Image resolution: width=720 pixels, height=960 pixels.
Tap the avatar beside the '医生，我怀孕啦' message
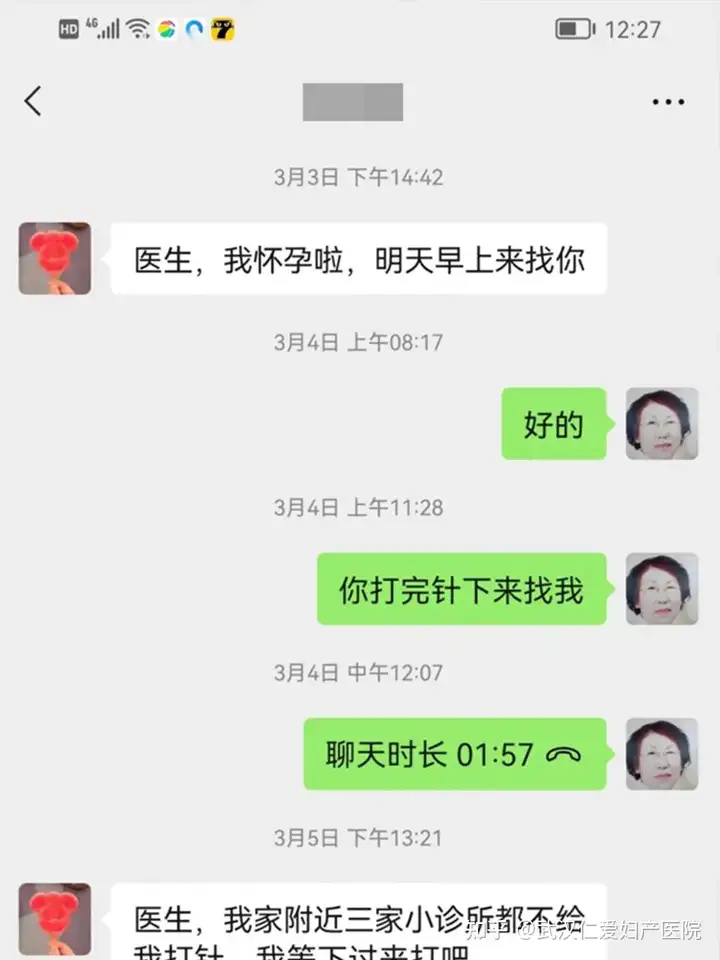(55, 258)
